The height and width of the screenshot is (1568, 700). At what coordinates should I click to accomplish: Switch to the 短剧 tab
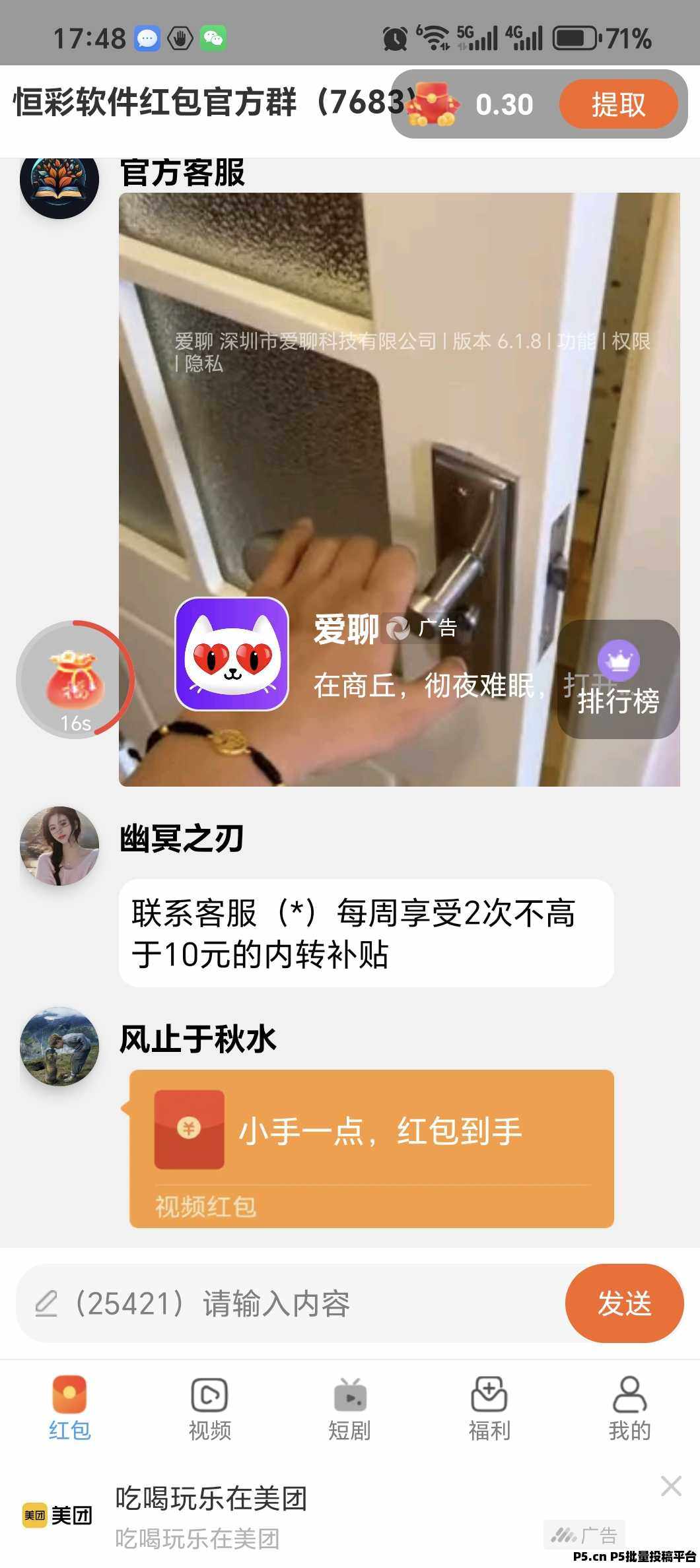click(349, 1408)
